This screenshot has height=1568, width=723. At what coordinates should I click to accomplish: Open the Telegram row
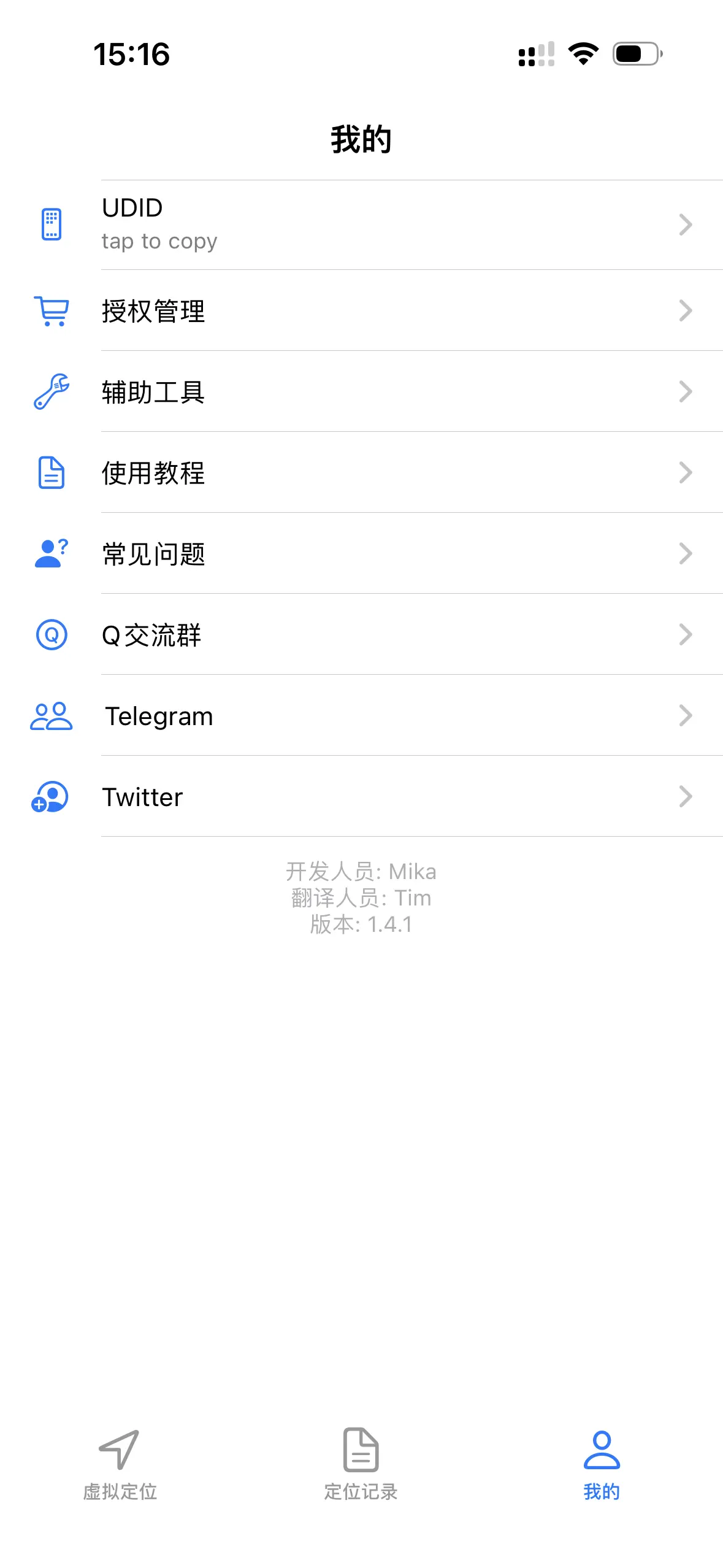coord(361,715)
